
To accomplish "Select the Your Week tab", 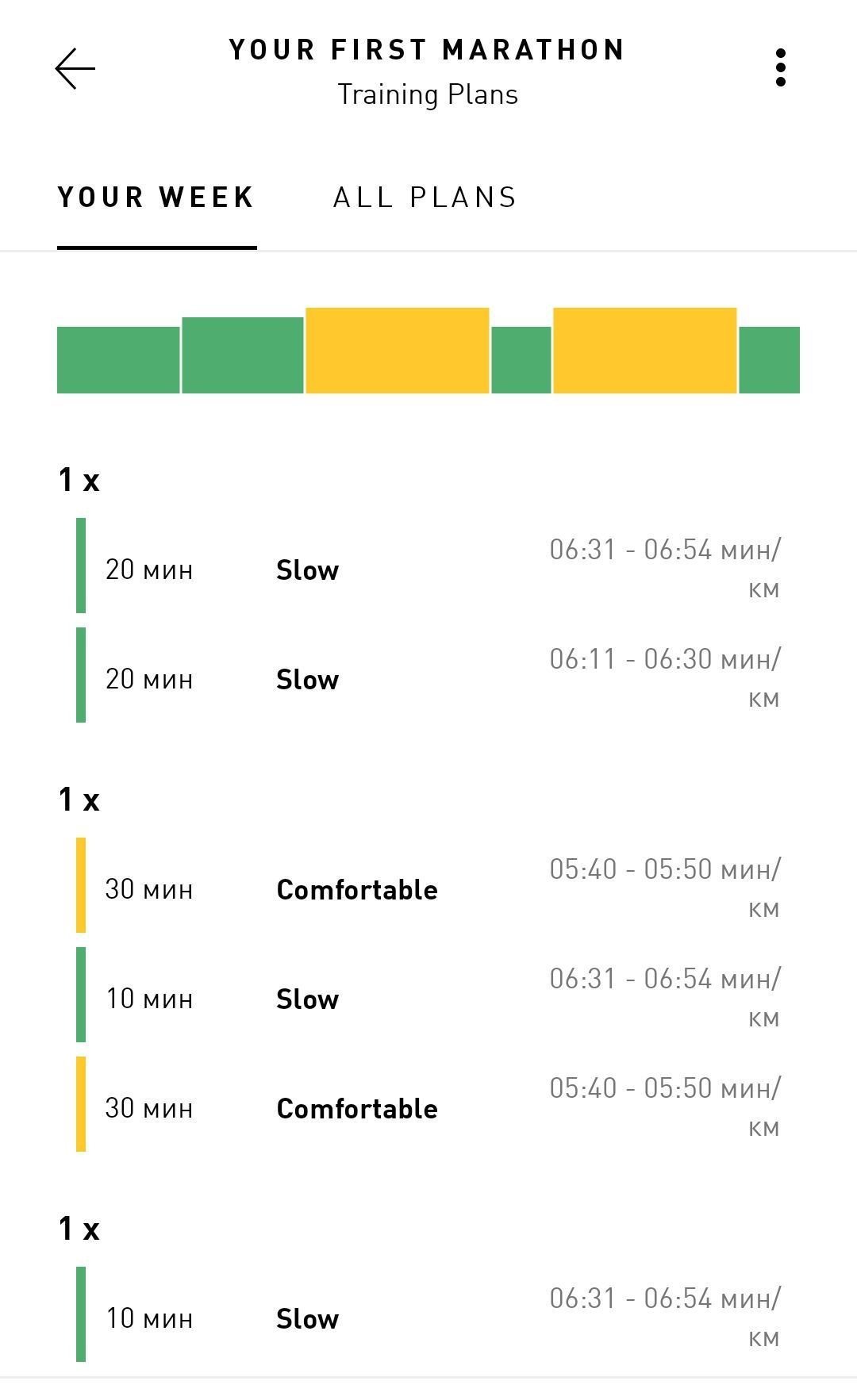I will [156, 197].
